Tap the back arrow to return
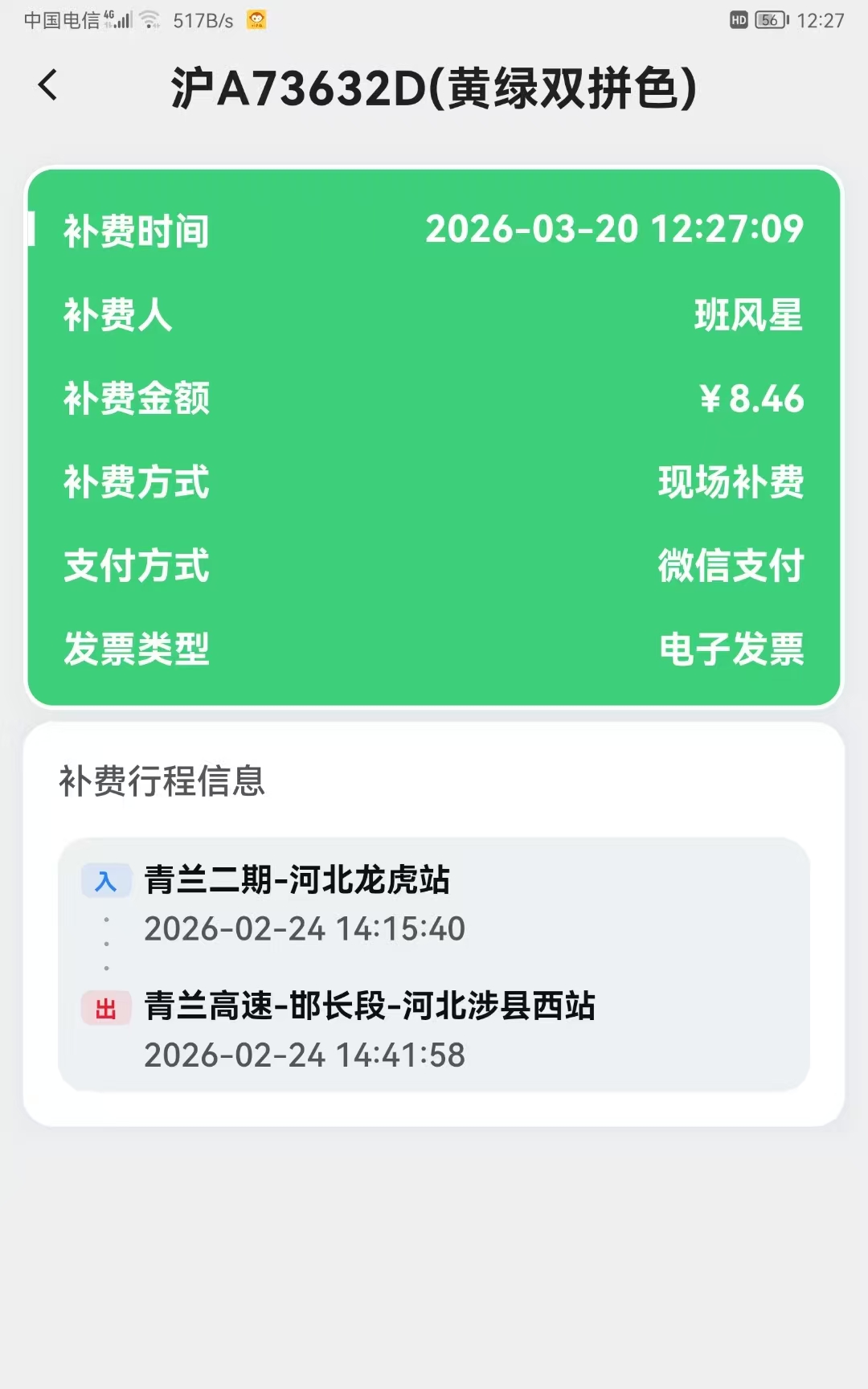Viewport: 868px width, 1389px height. tap(48, 85)
